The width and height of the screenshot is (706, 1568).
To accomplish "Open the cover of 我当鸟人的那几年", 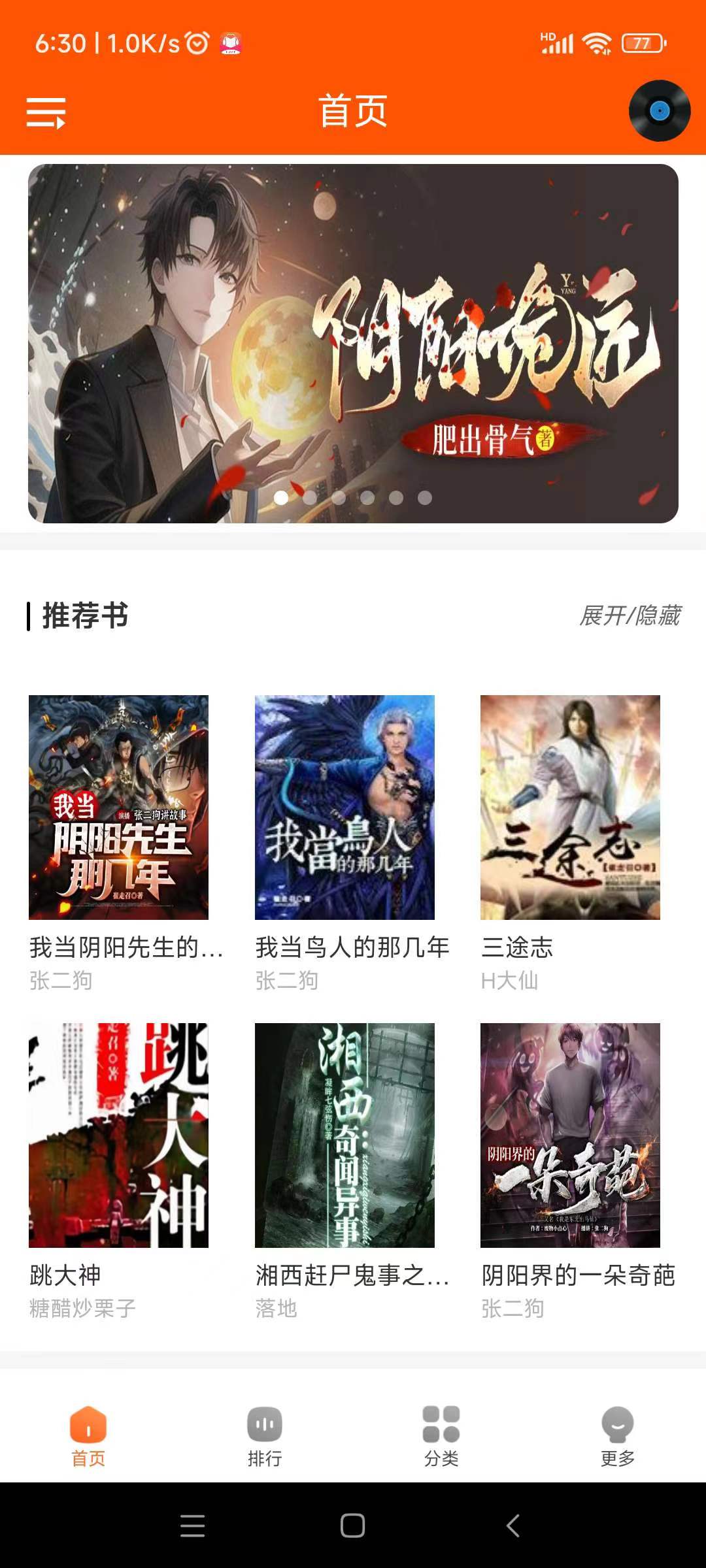I will pos(350,804).
